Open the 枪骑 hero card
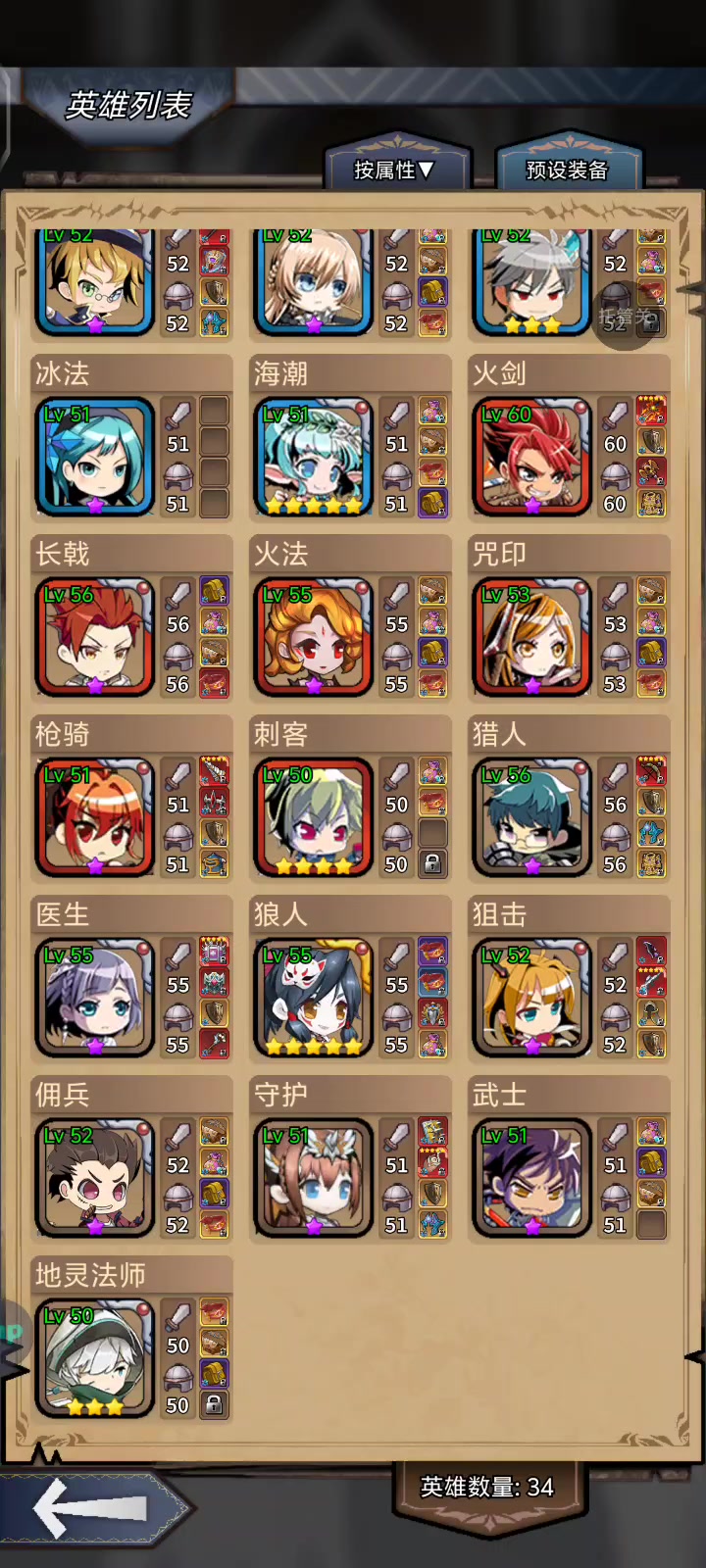The width and height of the screenshot is (706, 1568). pyautogui.click(x=132, y=798)
